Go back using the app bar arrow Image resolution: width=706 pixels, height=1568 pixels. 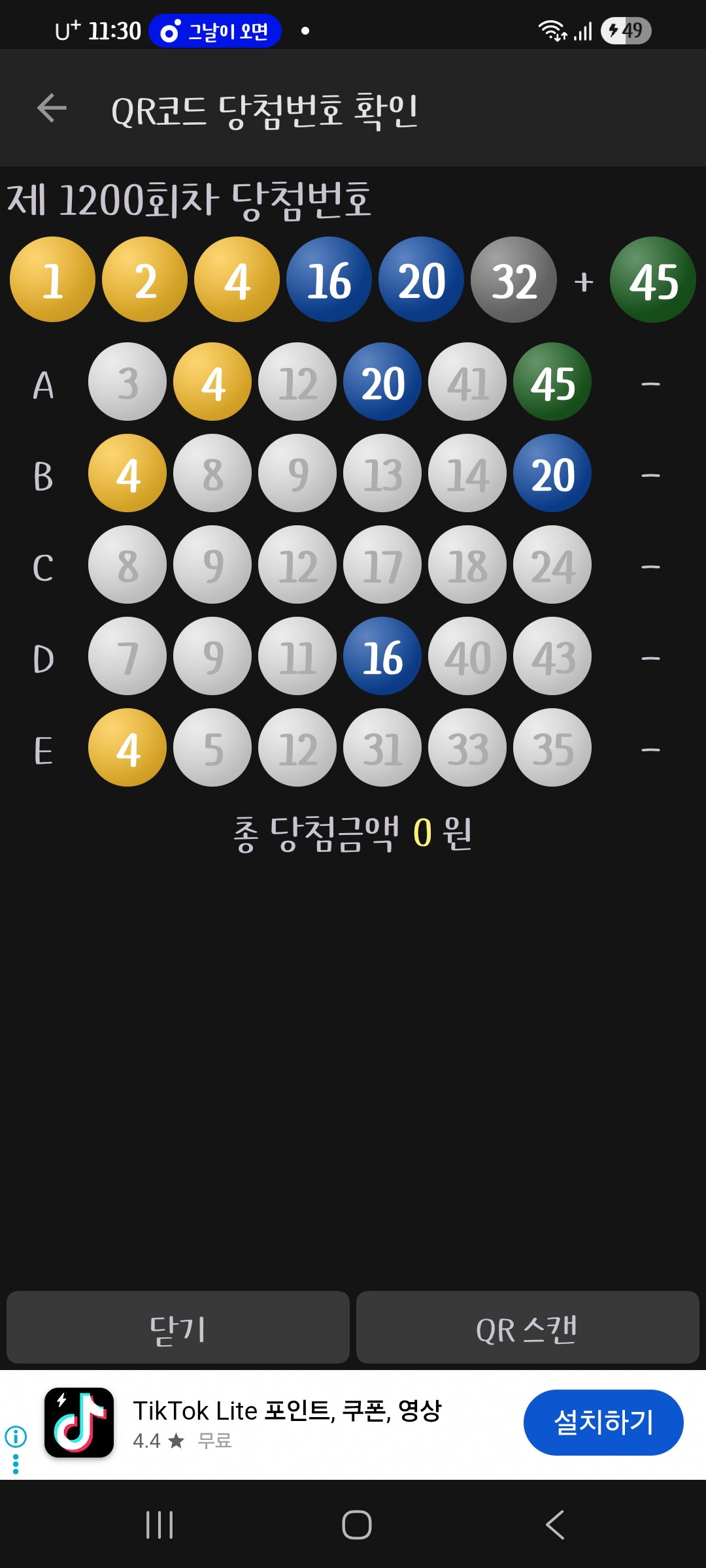(x=52, y=108)
